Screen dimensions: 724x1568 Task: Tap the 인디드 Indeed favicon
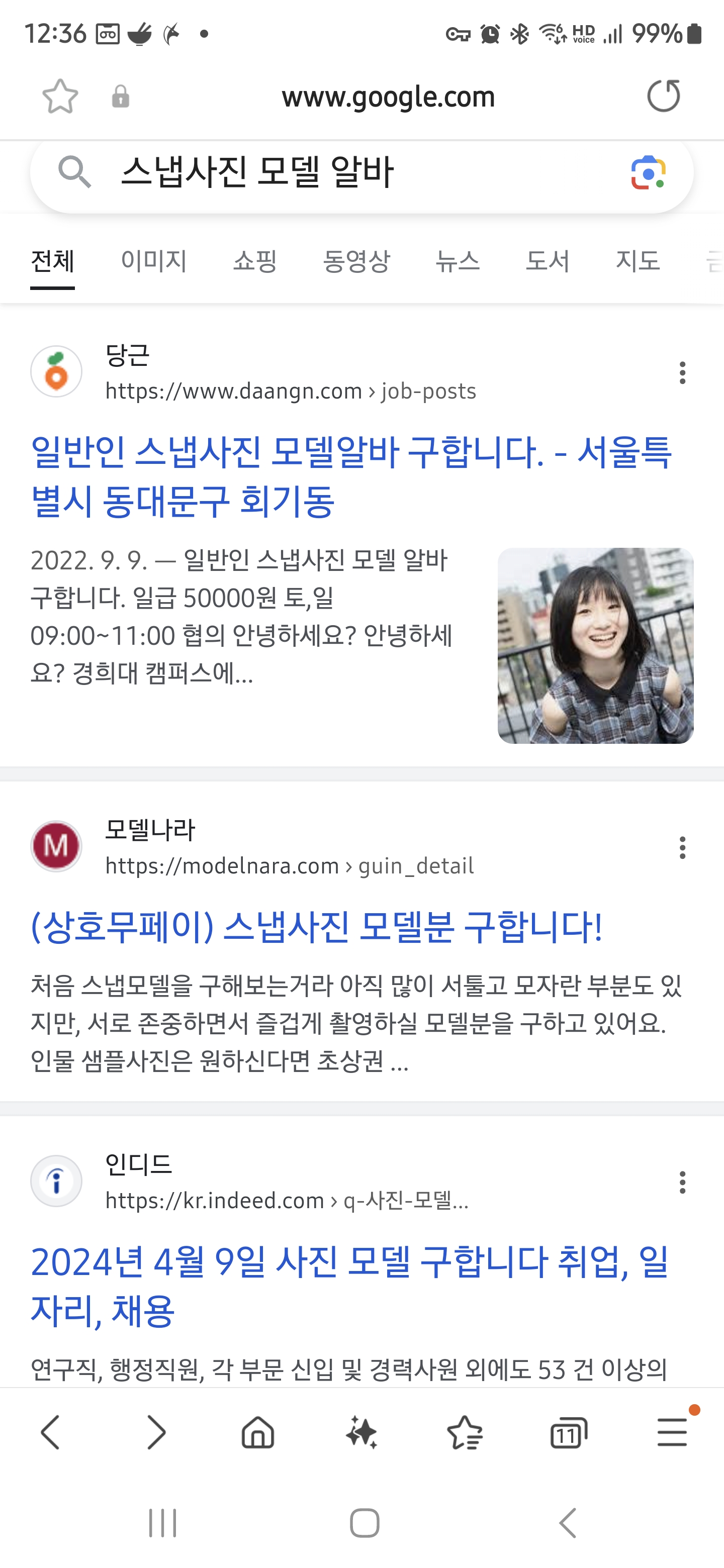[x=56, y=1180]
